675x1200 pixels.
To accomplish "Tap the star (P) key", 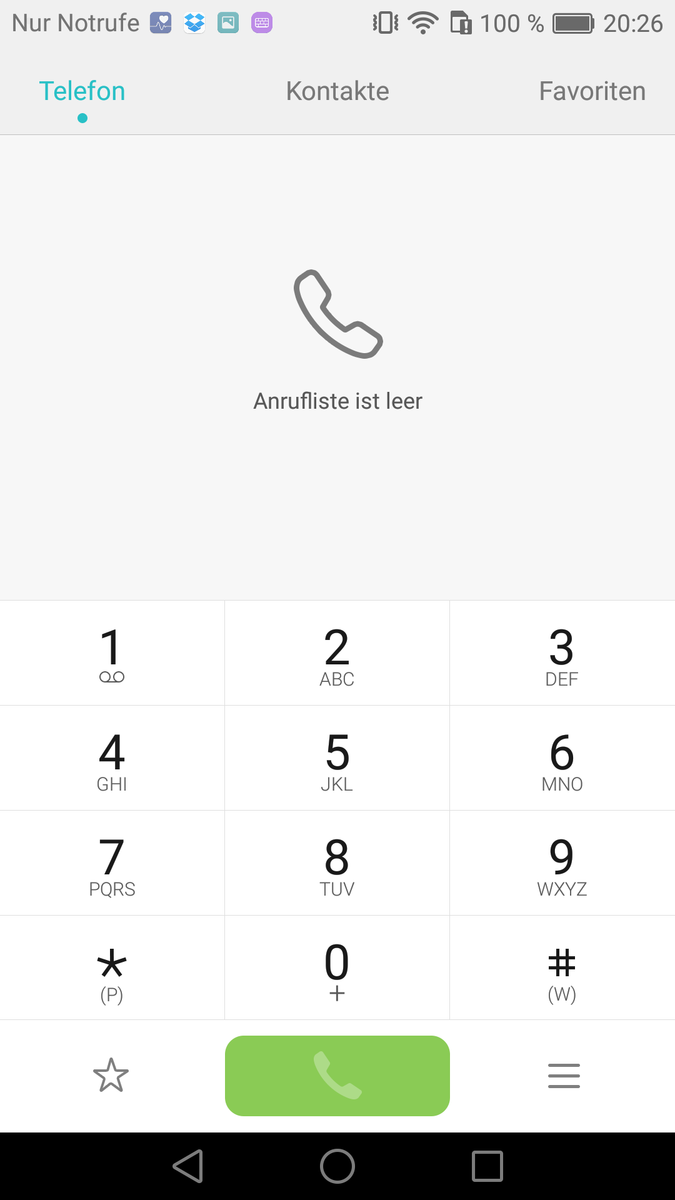I will coord(112,969).
